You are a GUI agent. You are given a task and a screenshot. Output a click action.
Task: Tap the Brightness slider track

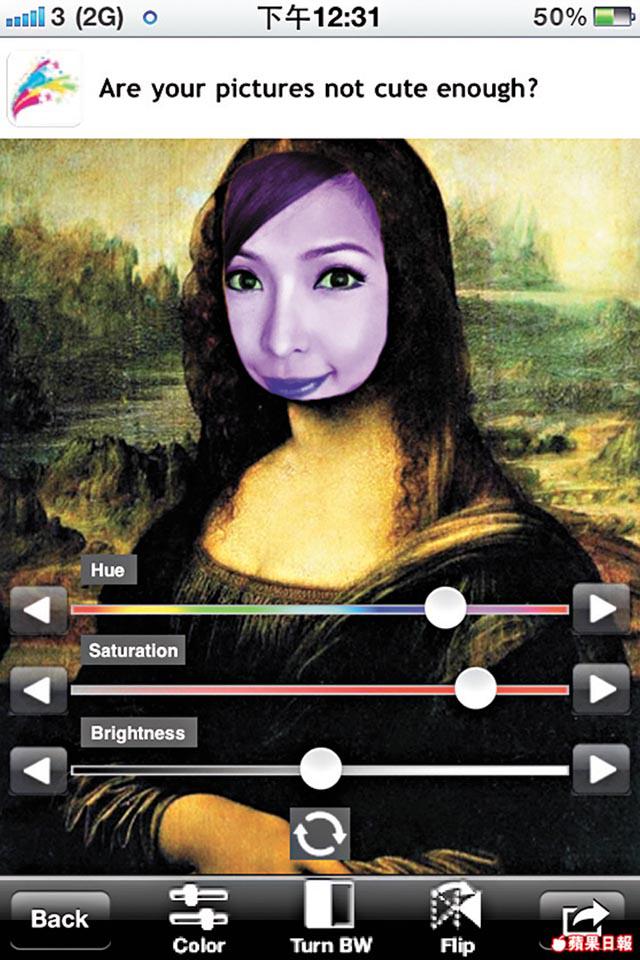click(450, 770)
